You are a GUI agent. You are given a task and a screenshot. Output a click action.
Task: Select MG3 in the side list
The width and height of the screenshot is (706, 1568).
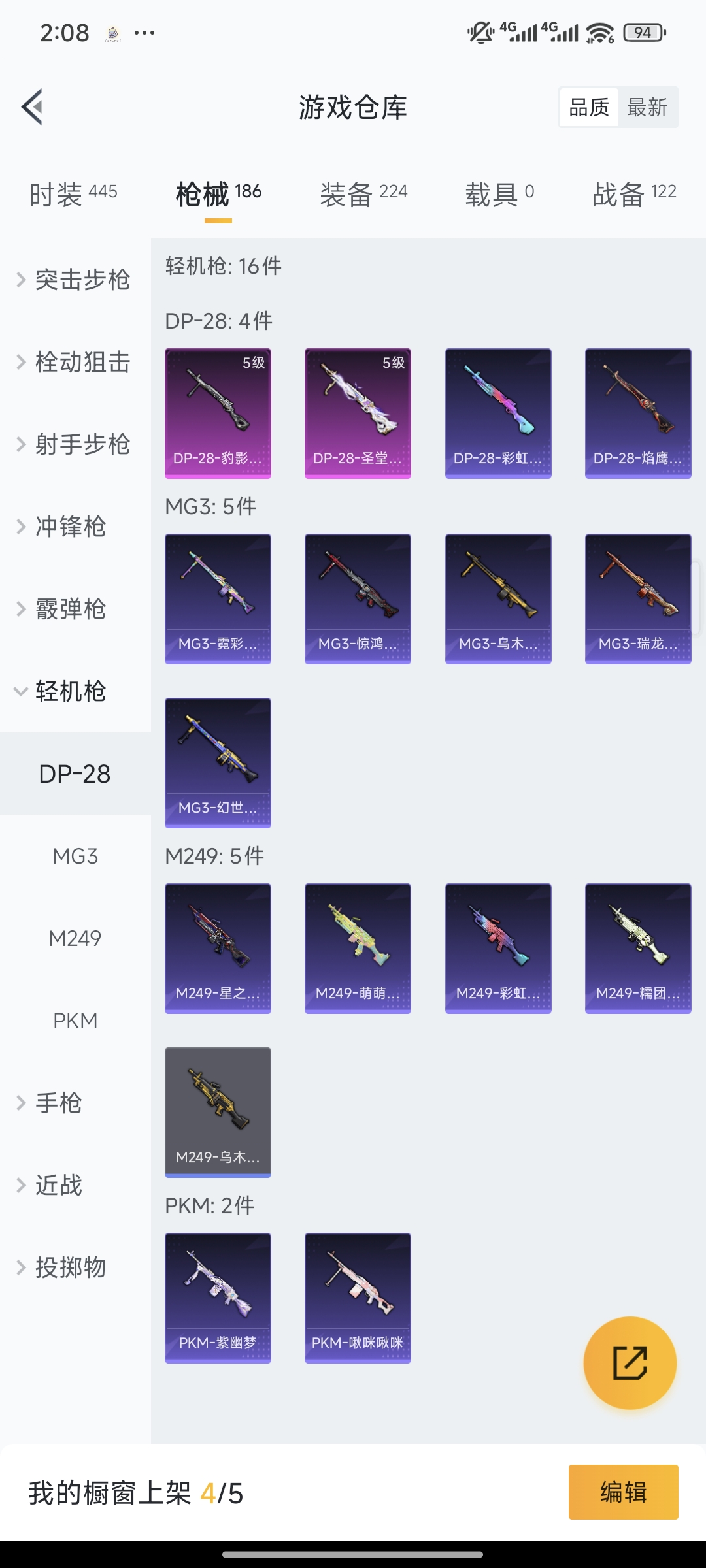point(75,856)
